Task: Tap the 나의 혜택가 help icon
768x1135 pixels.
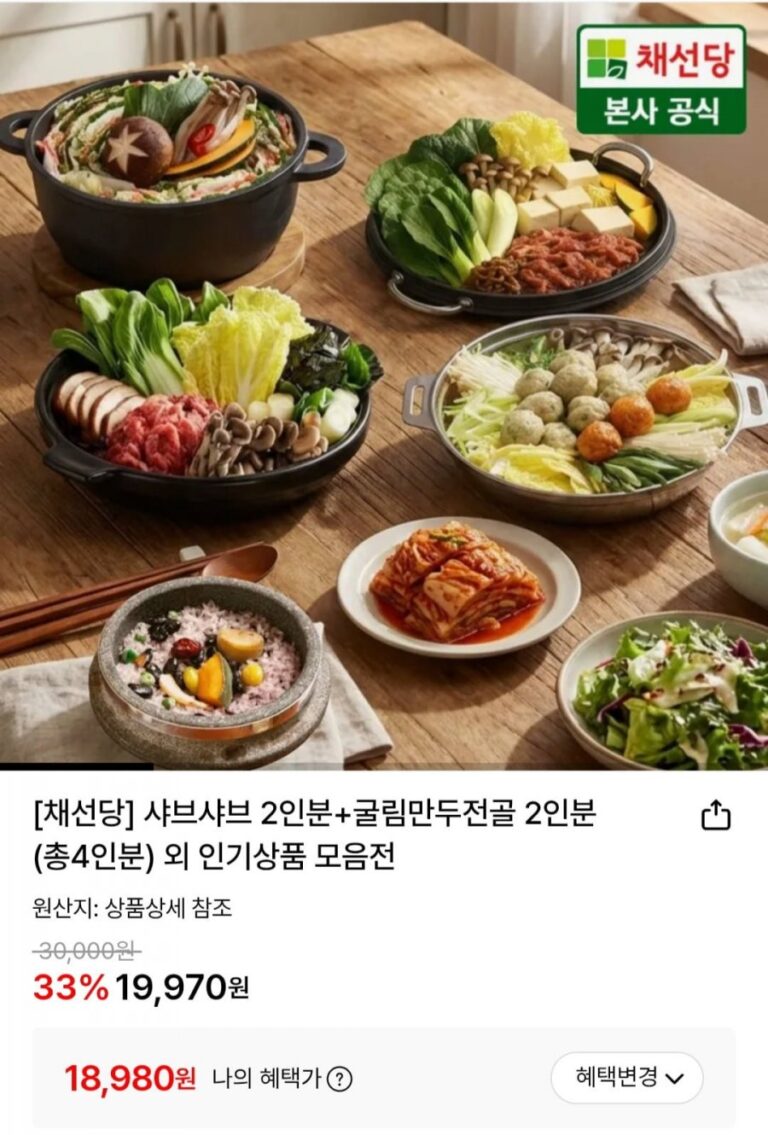Action: pos(341,1079)
